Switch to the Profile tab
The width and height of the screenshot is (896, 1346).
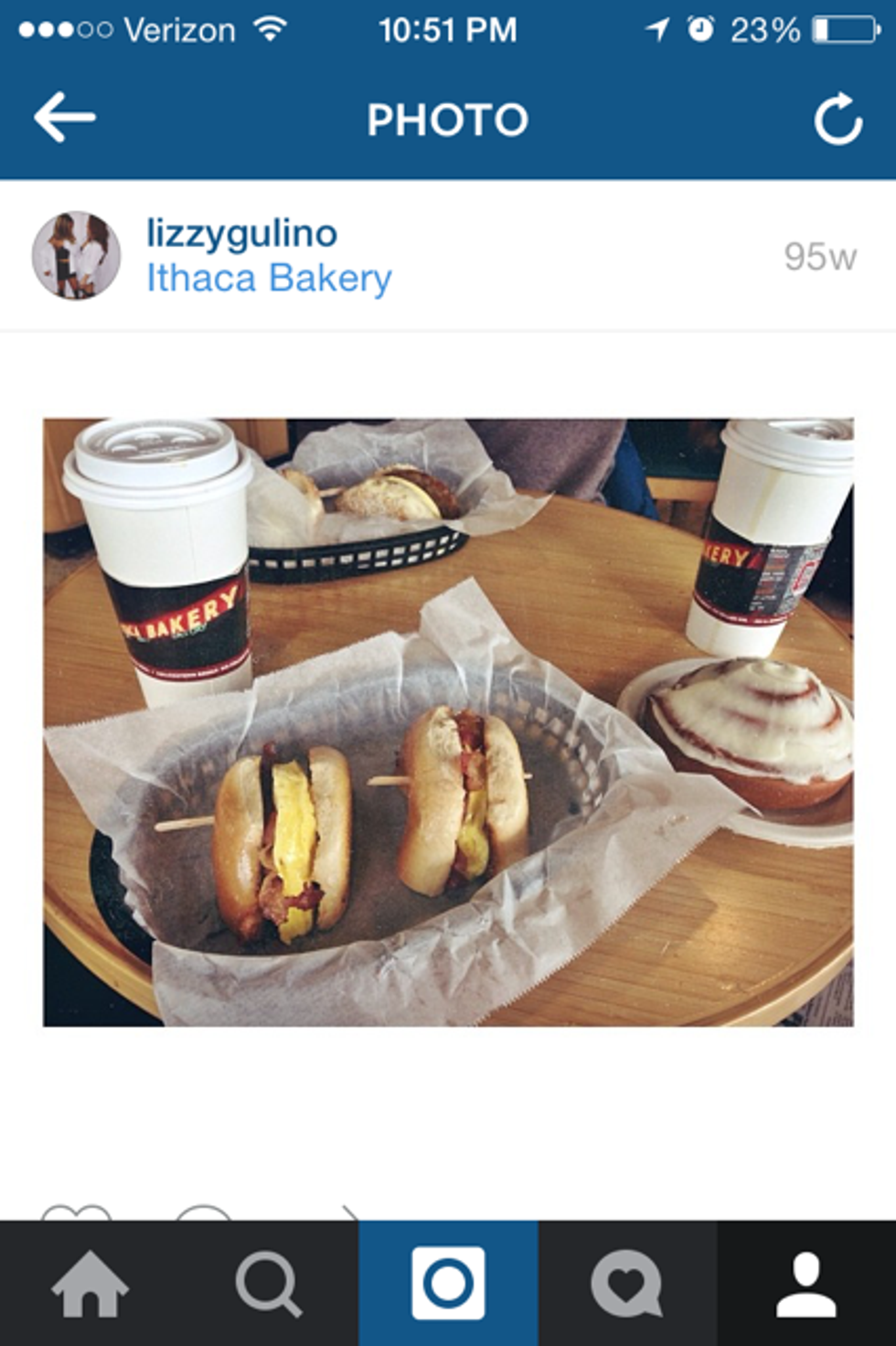(x=806, y=1284)
